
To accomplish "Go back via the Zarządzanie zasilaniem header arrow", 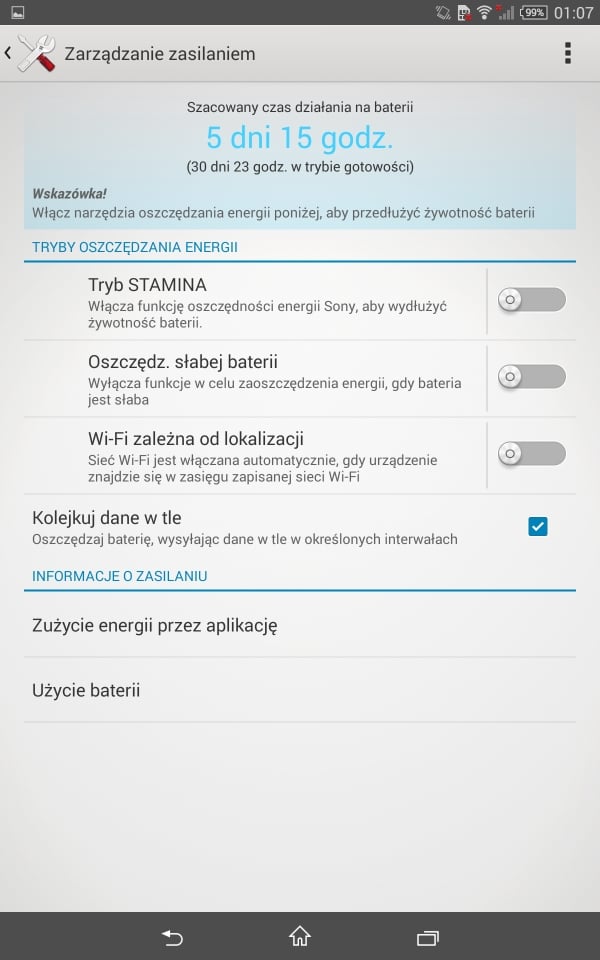I will [9, 53].
